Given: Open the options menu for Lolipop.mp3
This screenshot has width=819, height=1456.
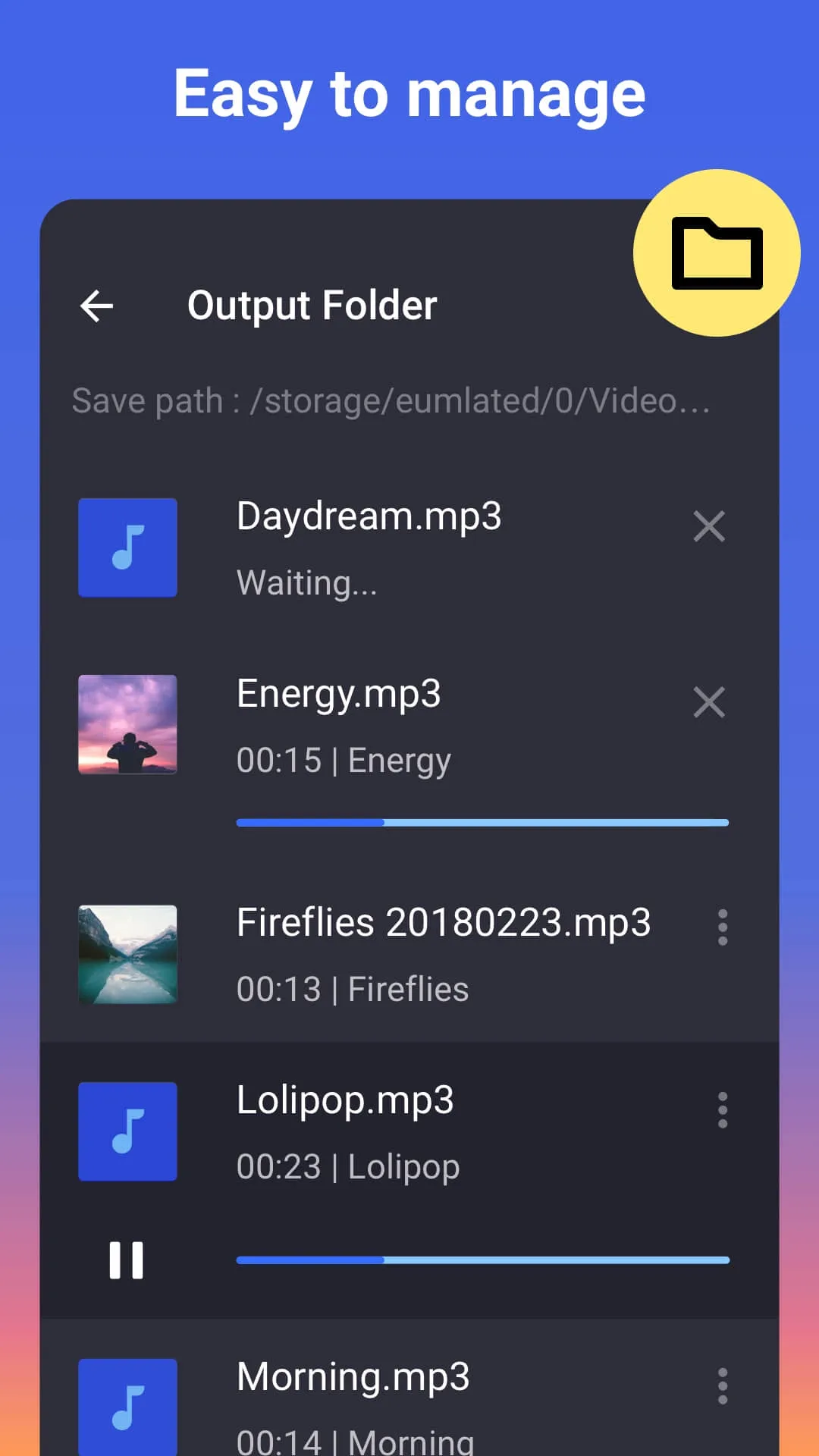Looking at the screenshot, I should coord(722,1109).
